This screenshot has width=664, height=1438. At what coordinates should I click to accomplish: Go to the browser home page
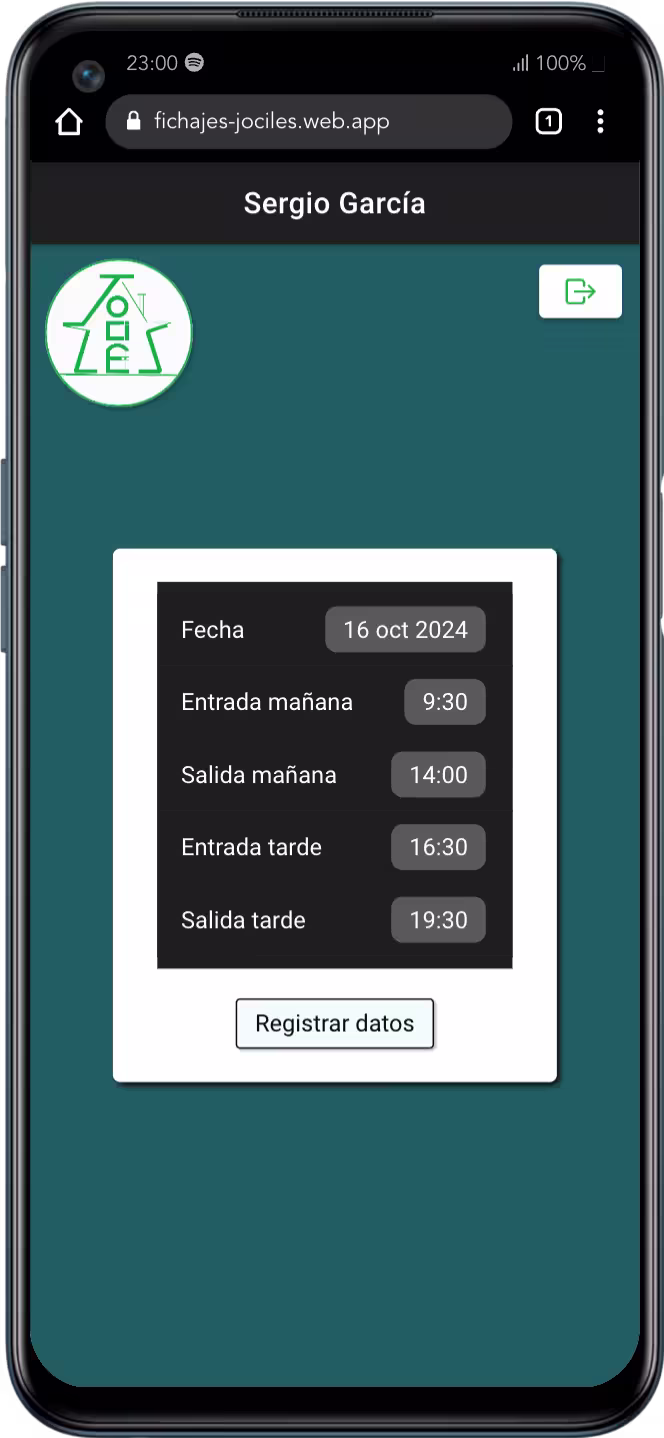(x=69, y=122)
